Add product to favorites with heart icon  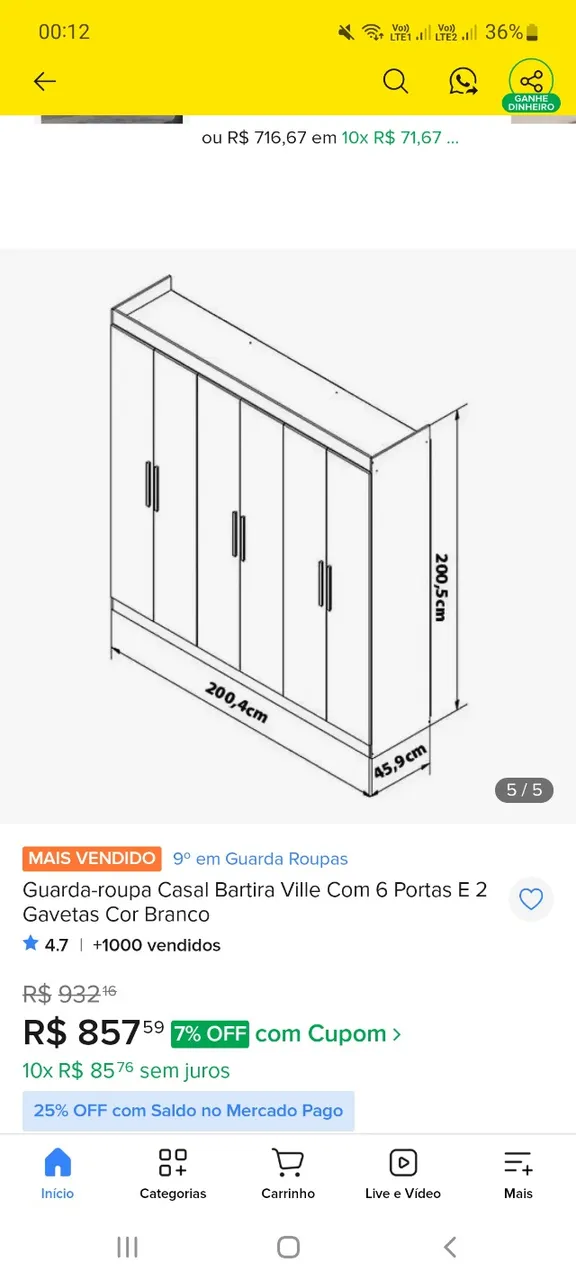coord(531,900)
